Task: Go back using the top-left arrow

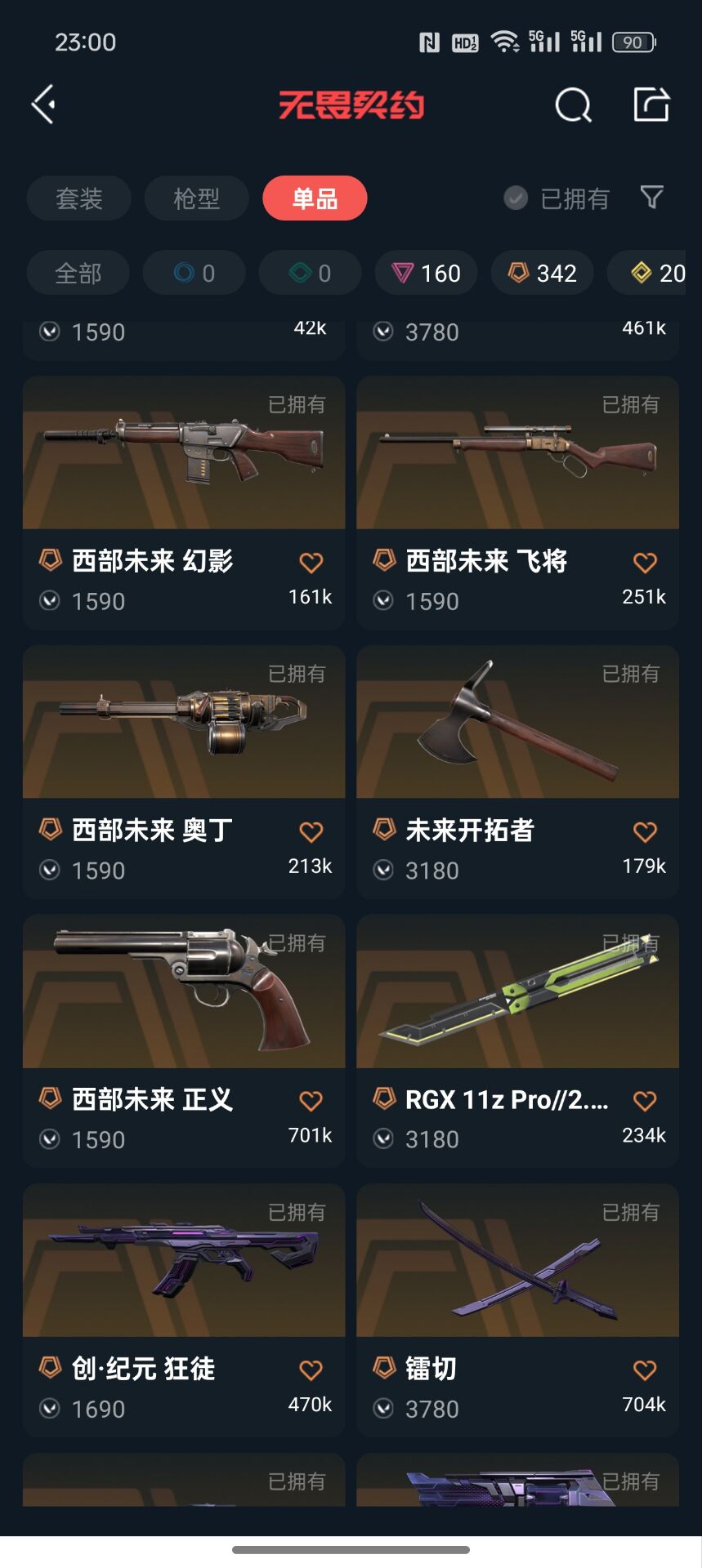Action: [x=44, y=105]
